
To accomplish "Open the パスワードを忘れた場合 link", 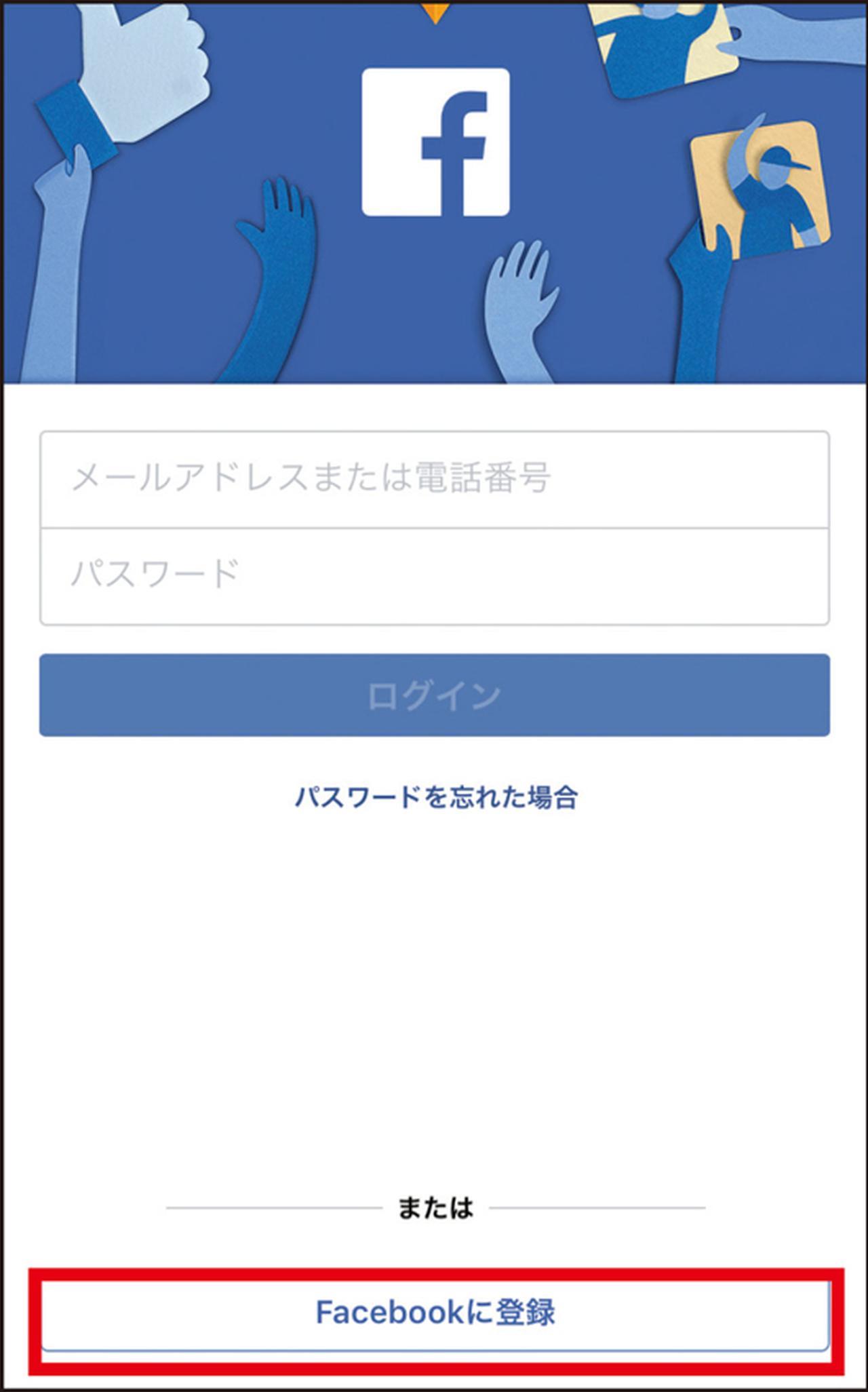I will [436, 797].
